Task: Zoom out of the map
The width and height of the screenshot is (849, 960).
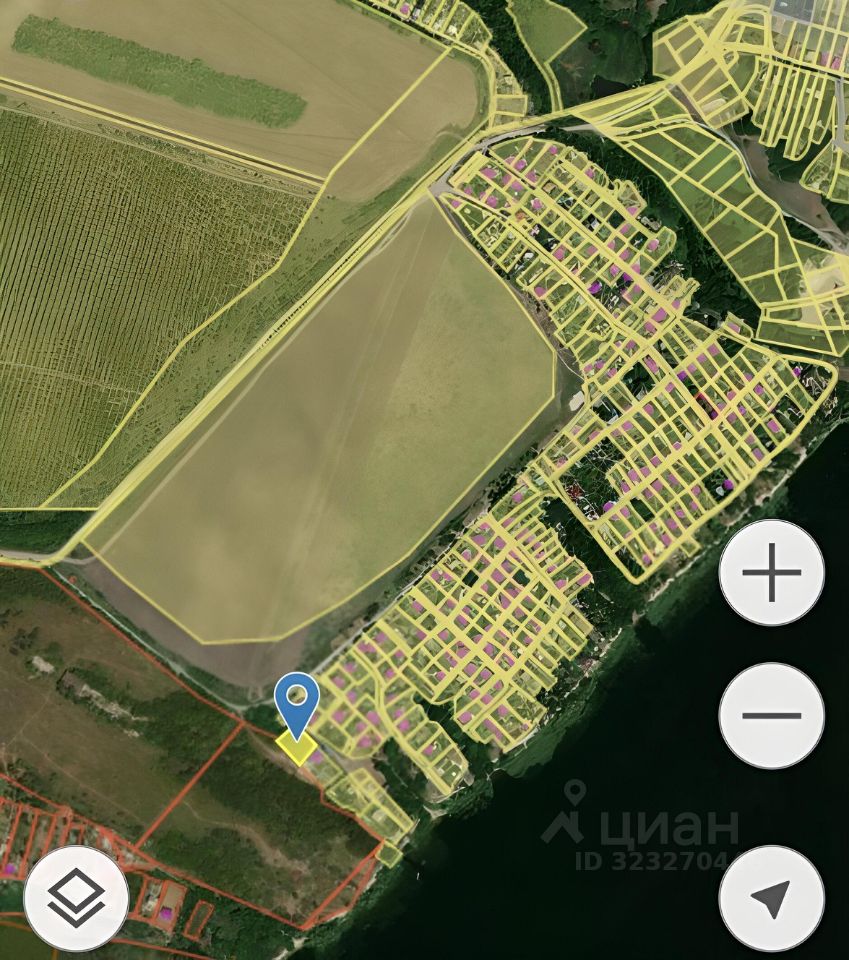Action: [771, 715]
